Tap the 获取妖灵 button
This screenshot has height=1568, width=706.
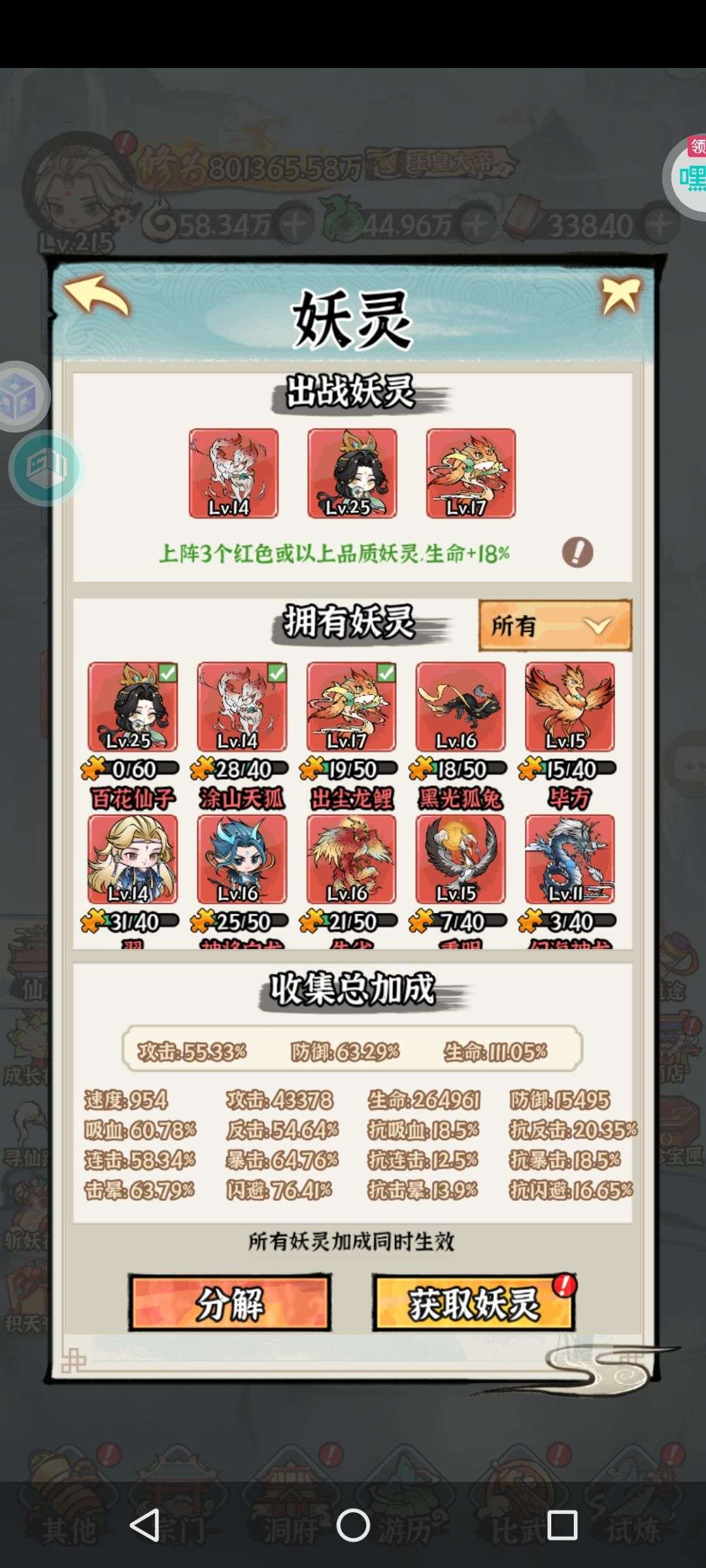pos(473,1302)
